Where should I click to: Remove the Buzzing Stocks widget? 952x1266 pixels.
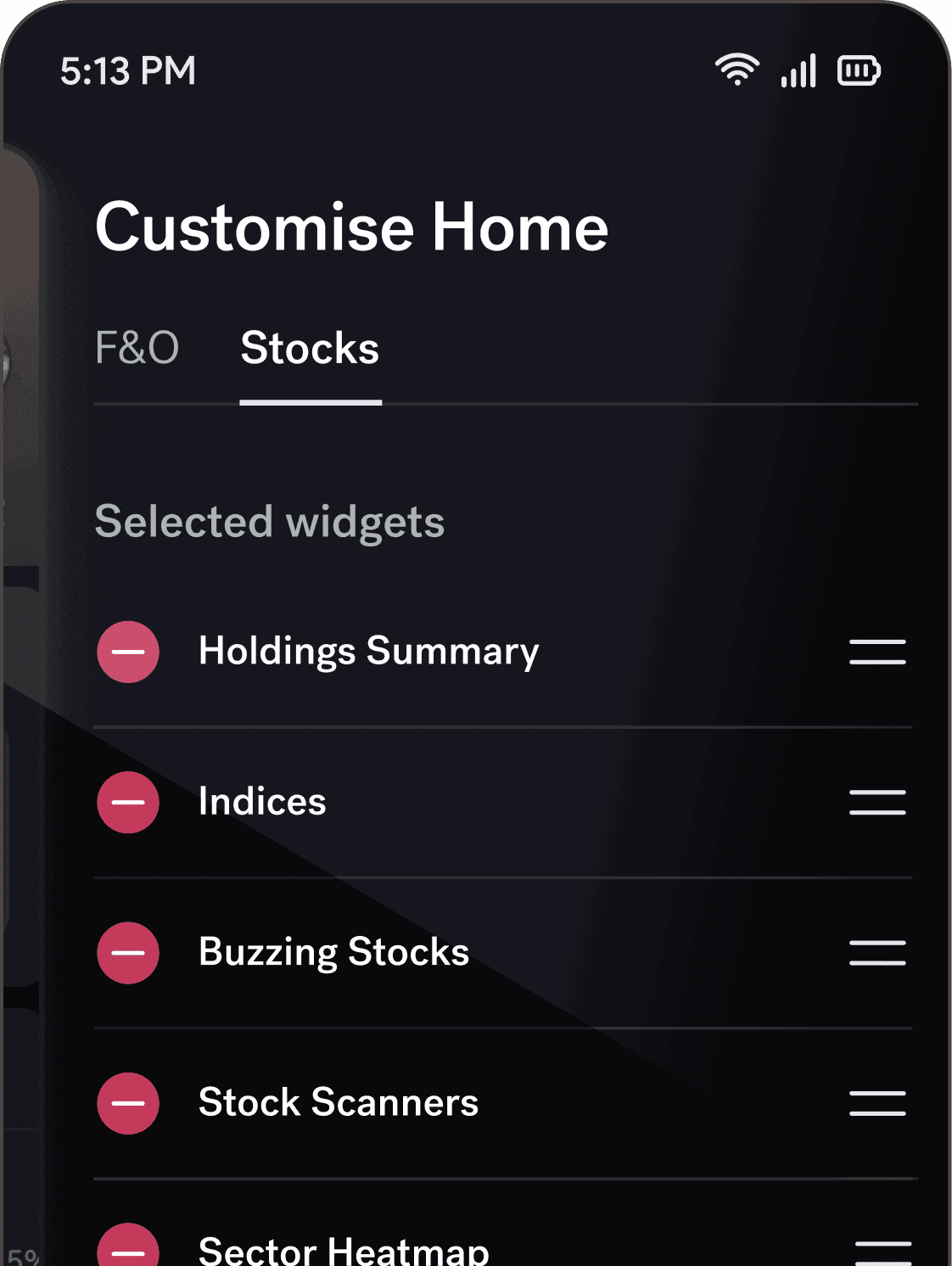pyautogui.click(x=127, y=953)
